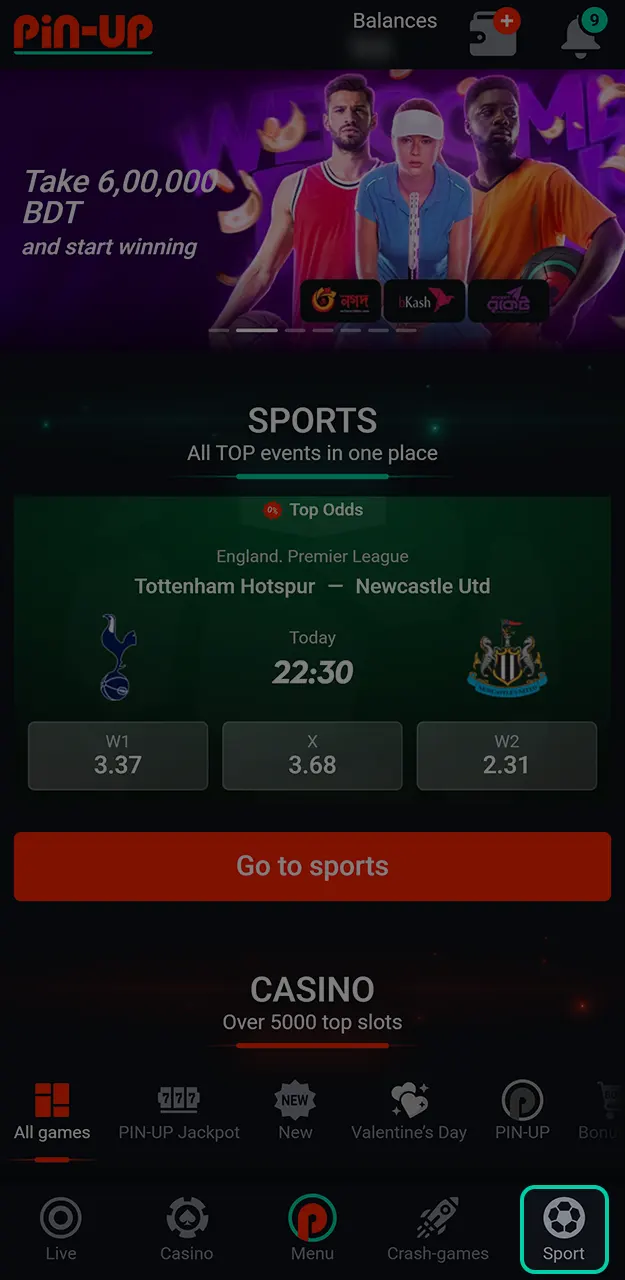Switch to the Live tab

tap(61, 1230)
